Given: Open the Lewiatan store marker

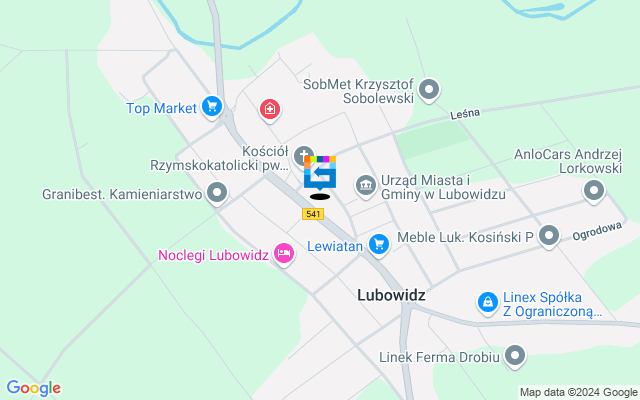Looking at the screenshot, I should 378,243.
